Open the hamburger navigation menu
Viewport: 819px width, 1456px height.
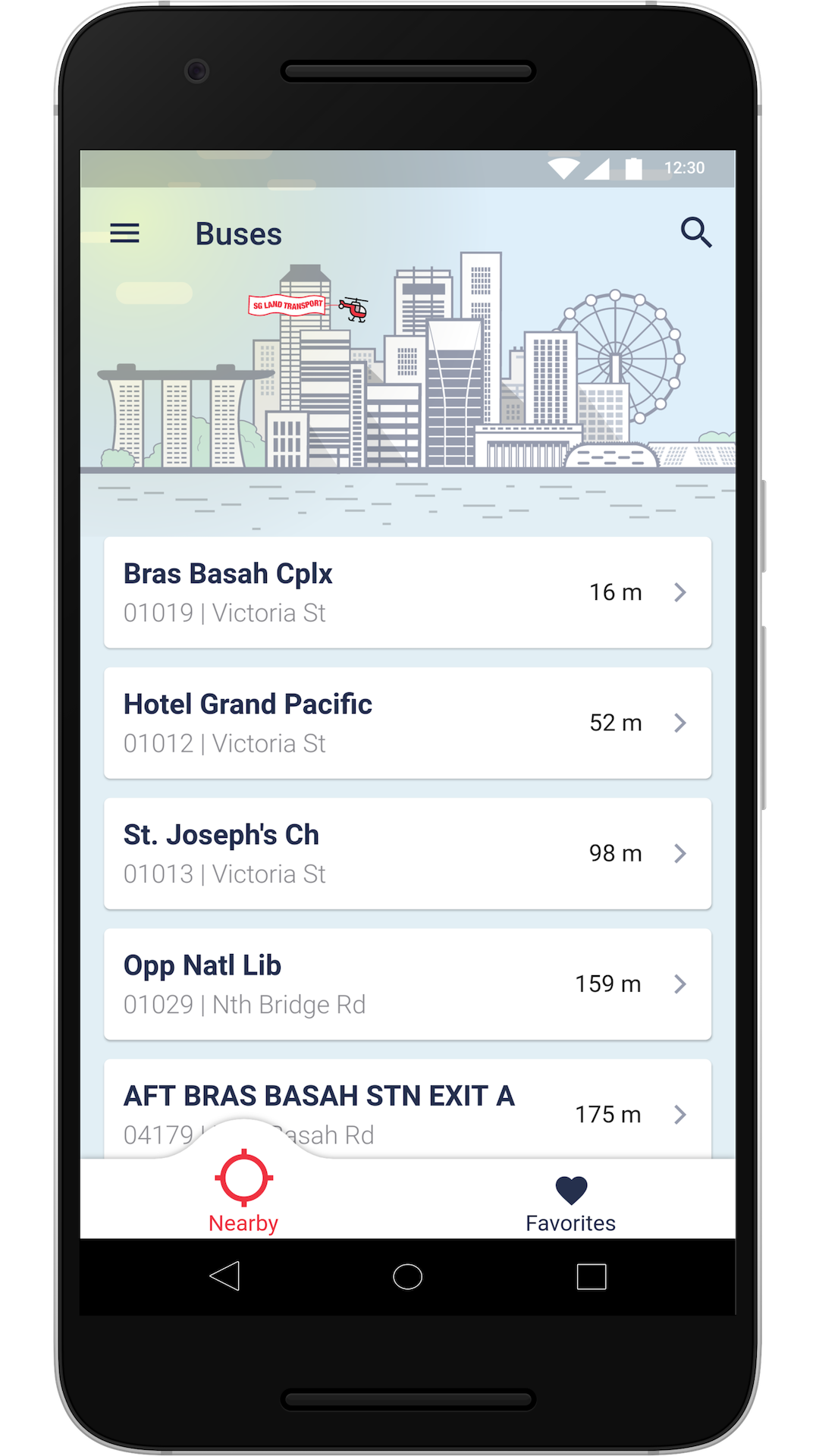pyautogui.click(x=124, y=233)
